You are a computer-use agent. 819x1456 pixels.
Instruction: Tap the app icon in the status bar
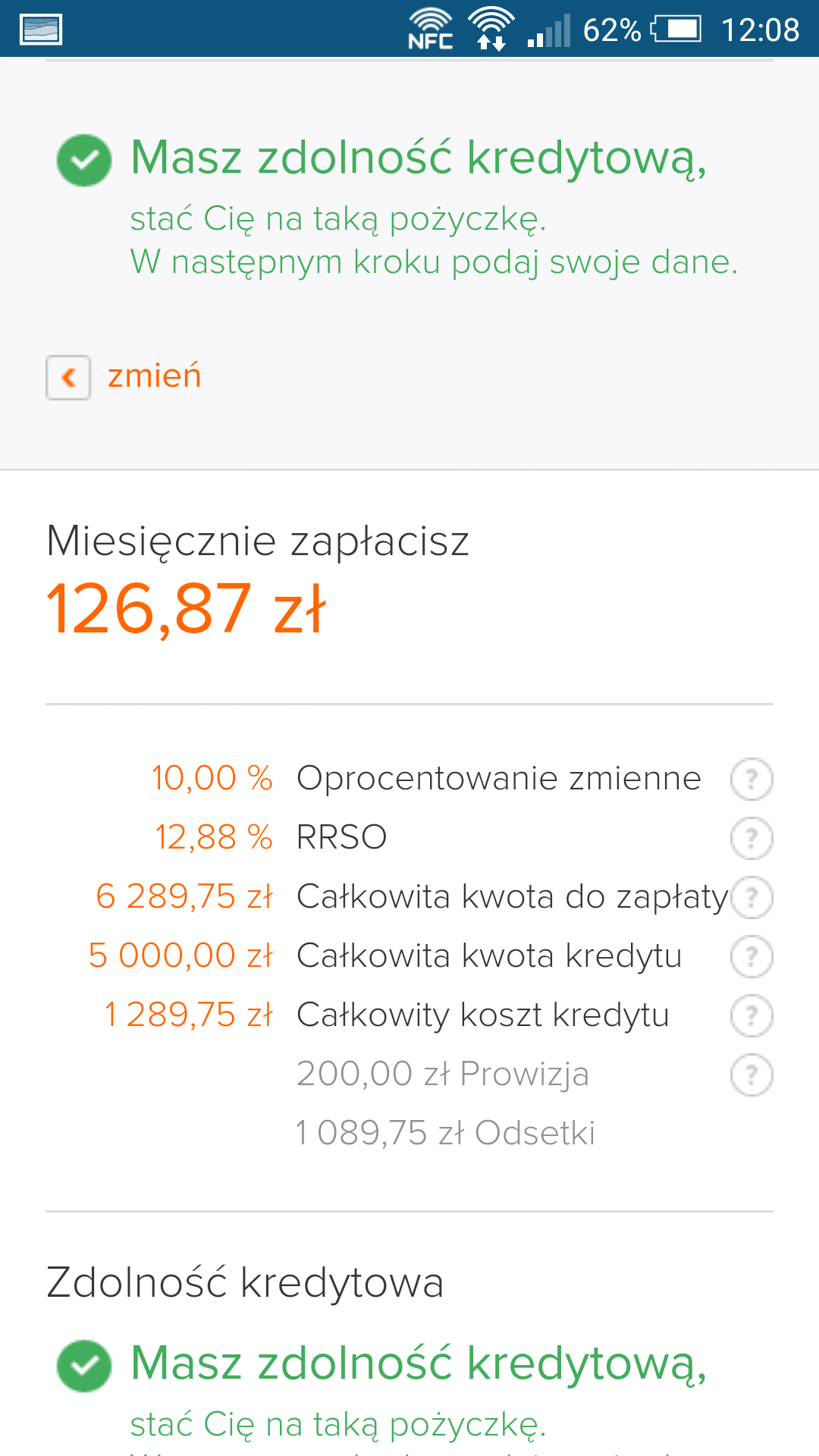point(40,29)
